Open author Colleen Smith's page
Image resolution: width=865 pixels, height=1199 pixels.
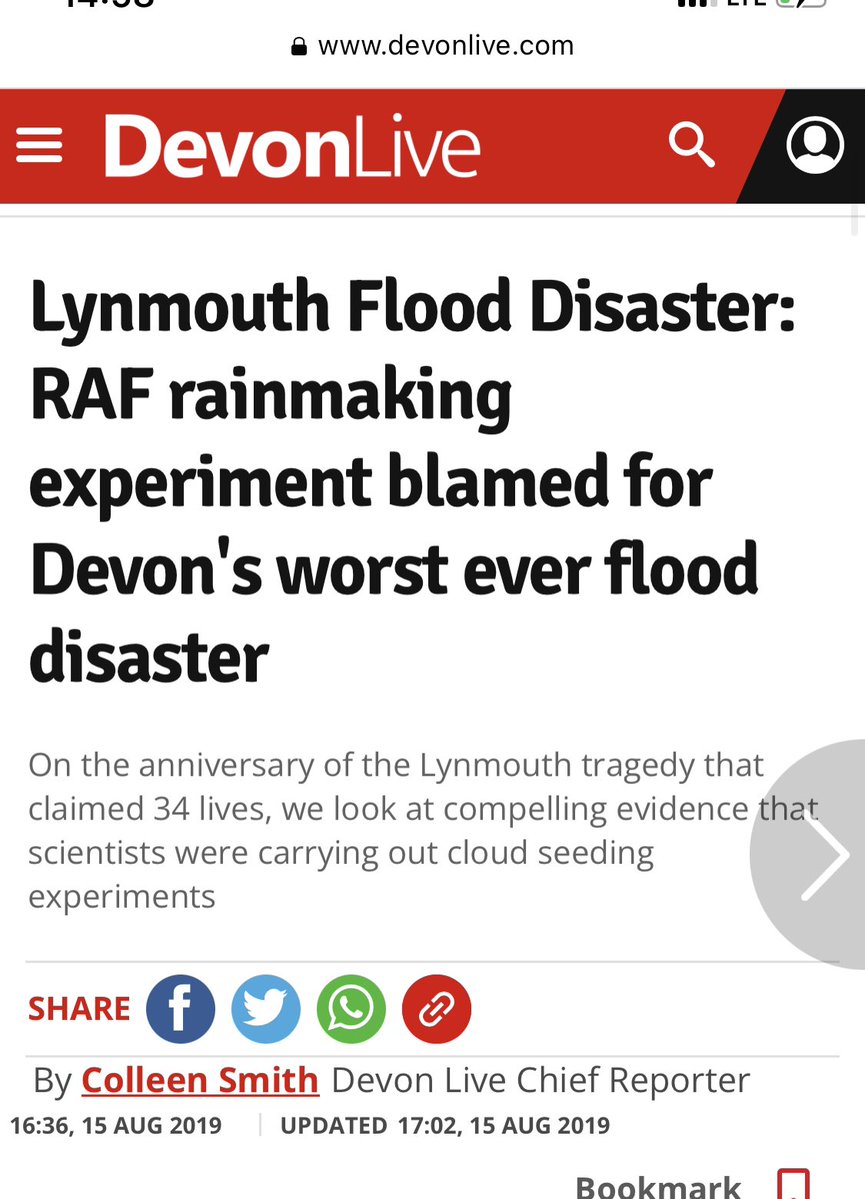coord(200,1080)
